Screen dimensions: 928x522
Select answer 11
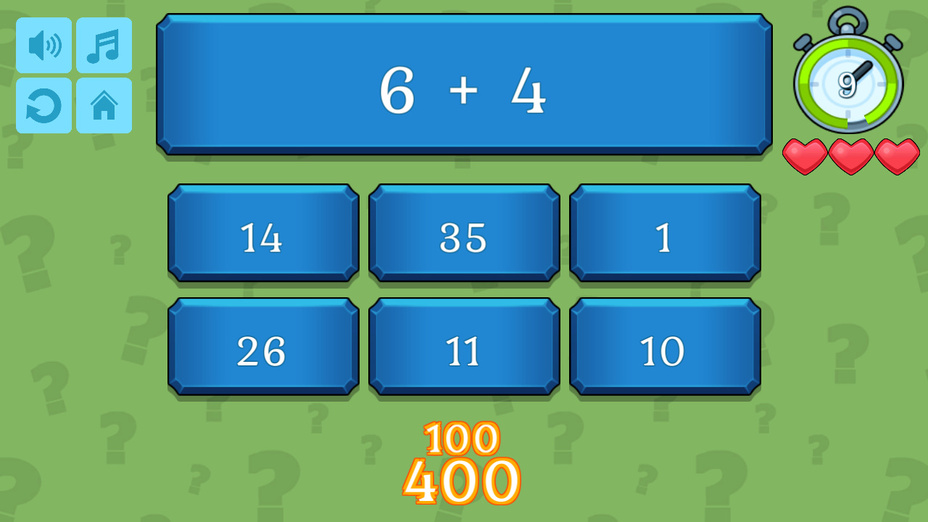463,348
